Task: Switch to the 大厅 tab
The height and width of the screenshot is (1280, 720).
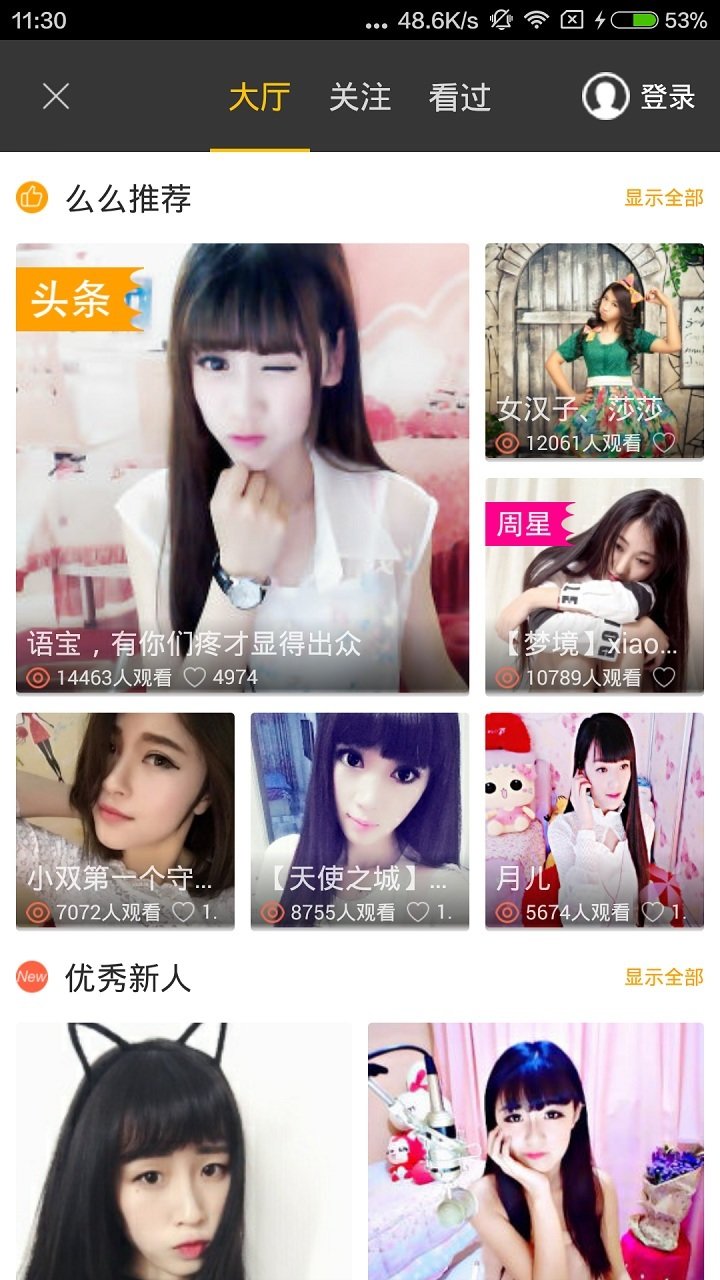Action: [259, 97]
